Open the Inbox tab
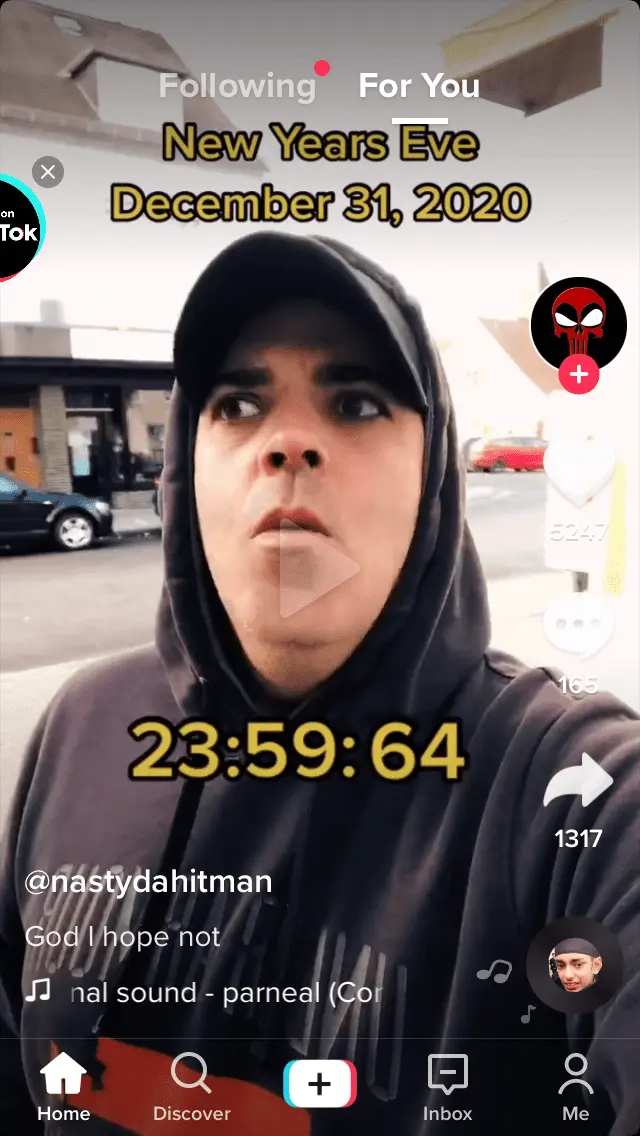 (x=447, y=1089)
